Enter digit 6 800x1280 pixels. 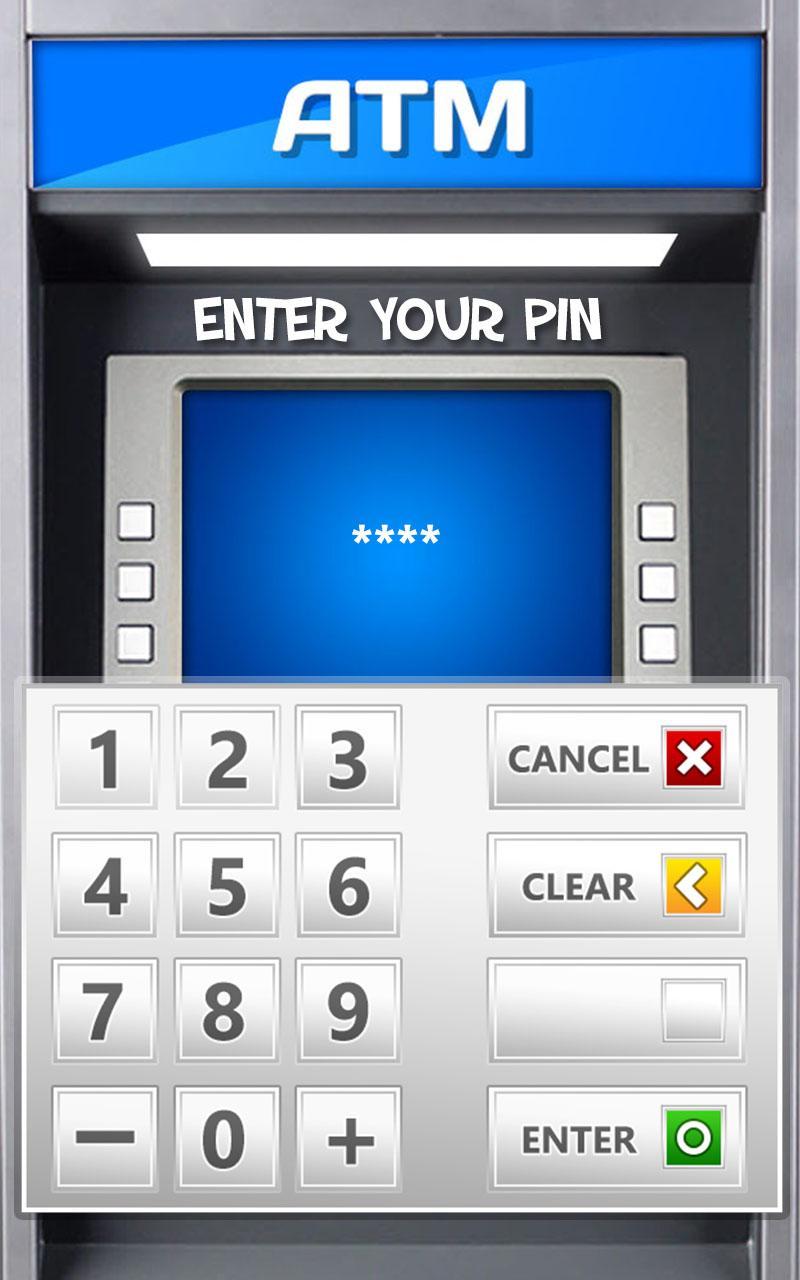coord(348,884)
